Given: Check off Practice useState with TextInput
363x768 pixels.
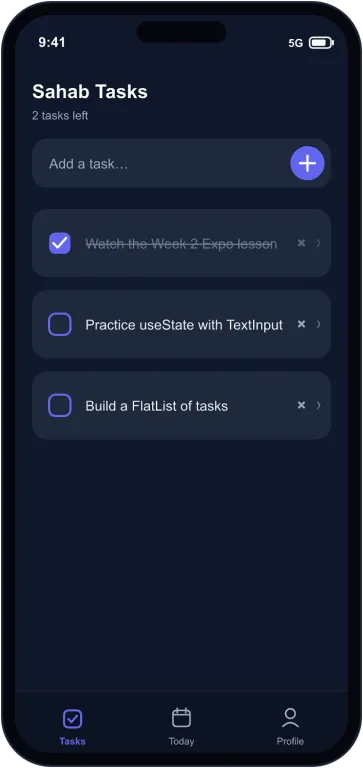Looking at the screenshot, I should click(x=60, y=324).
